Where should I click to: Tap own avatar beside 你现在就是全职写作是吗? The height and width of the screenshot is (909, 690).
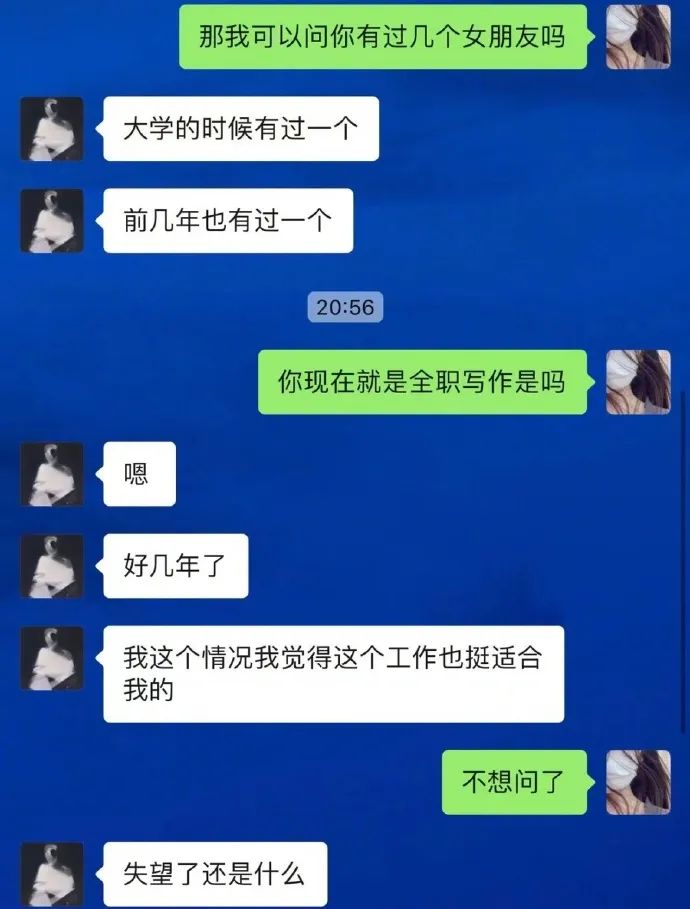(x=638, y=382)
